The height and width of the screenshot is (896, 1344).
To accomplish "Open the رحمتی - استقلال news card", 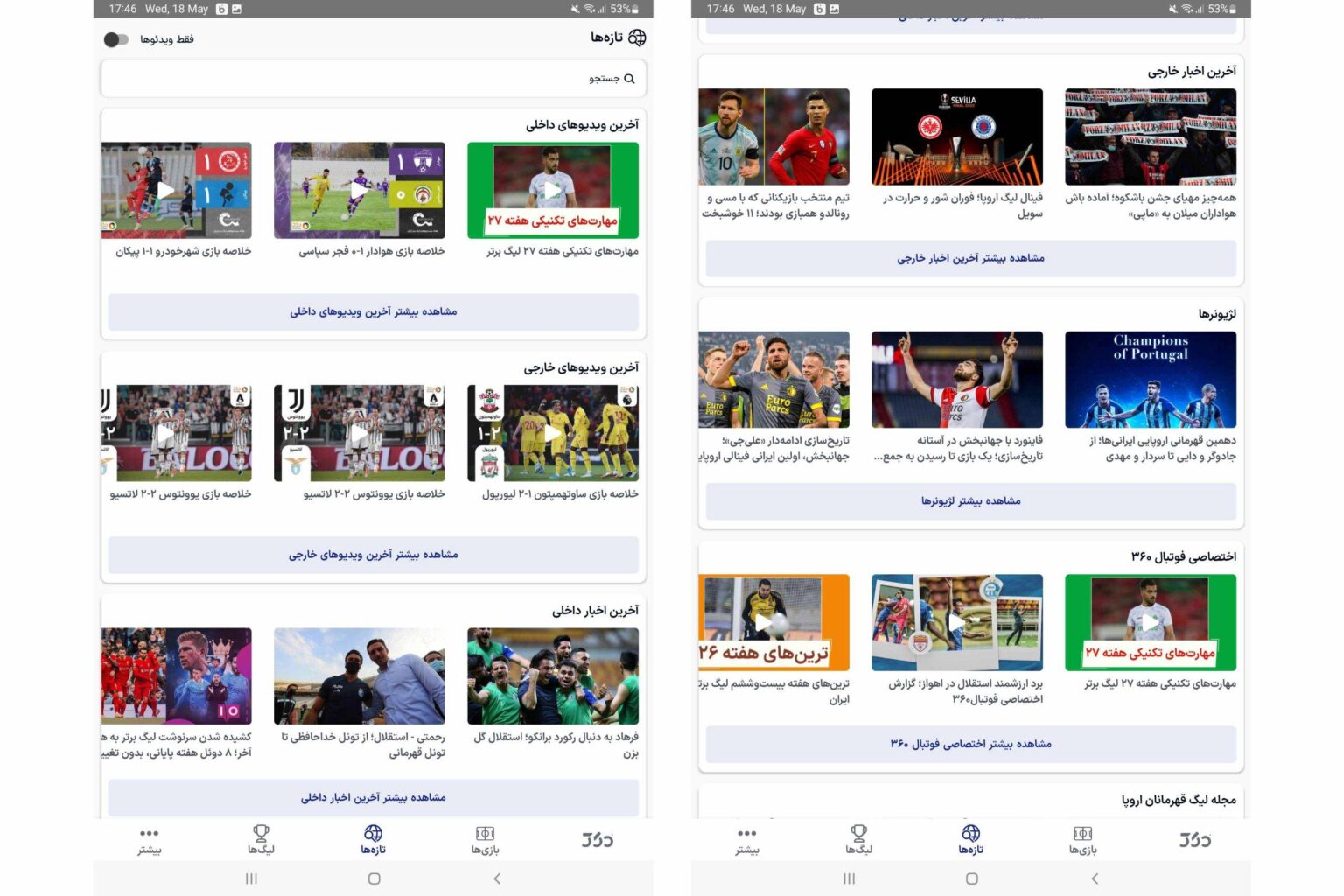I will point(360,675).
